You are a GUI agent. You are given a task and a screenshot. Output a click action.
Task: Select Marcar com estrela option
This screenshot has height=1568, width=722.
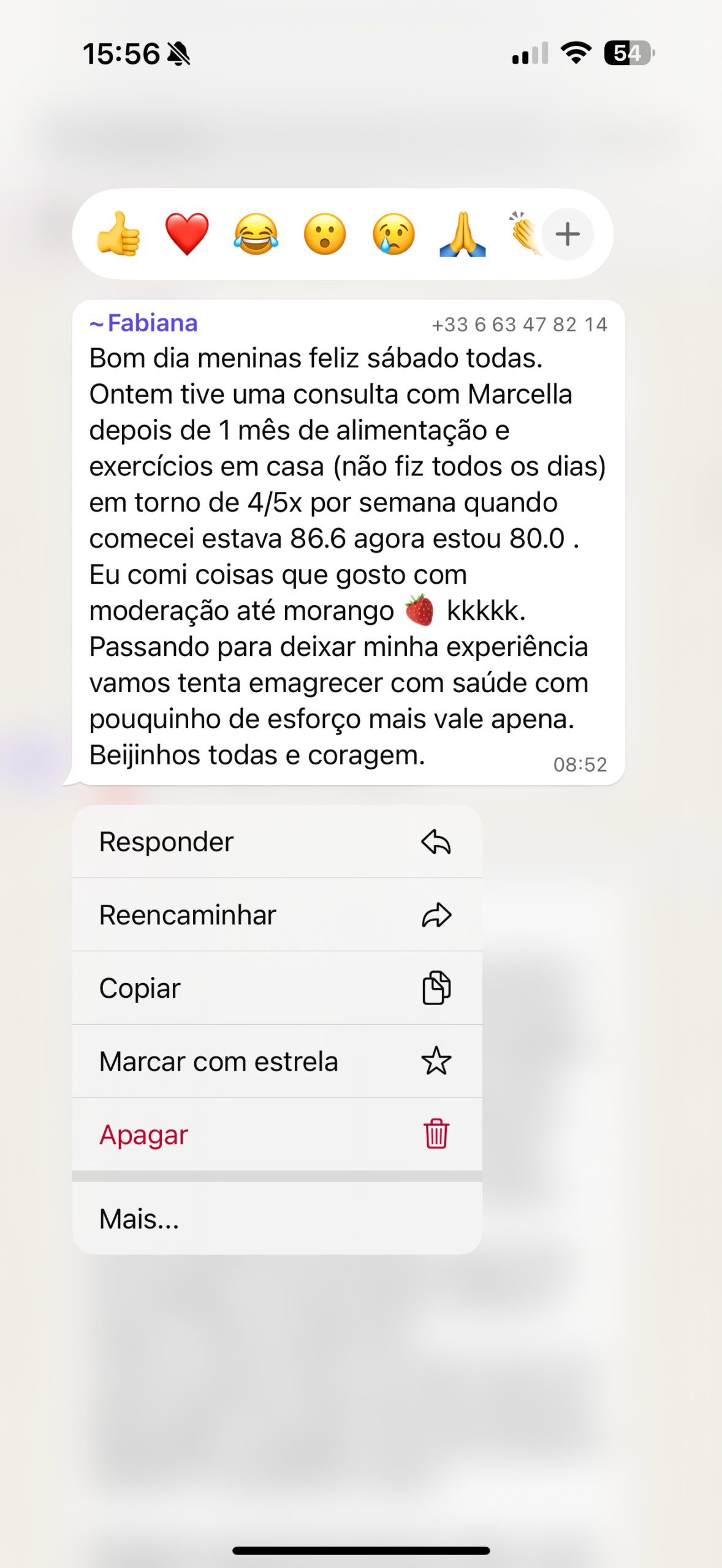(277, 1061)
